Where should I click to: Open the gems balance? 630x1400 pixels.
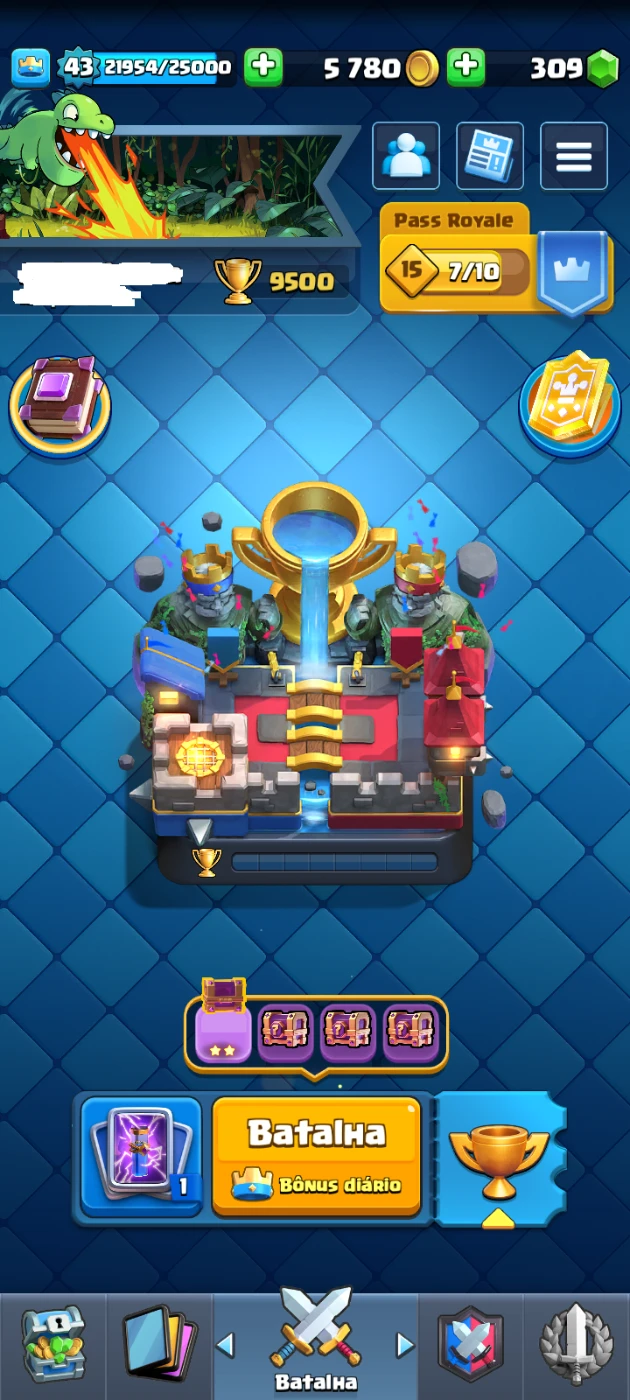click(x=572, y=68)
